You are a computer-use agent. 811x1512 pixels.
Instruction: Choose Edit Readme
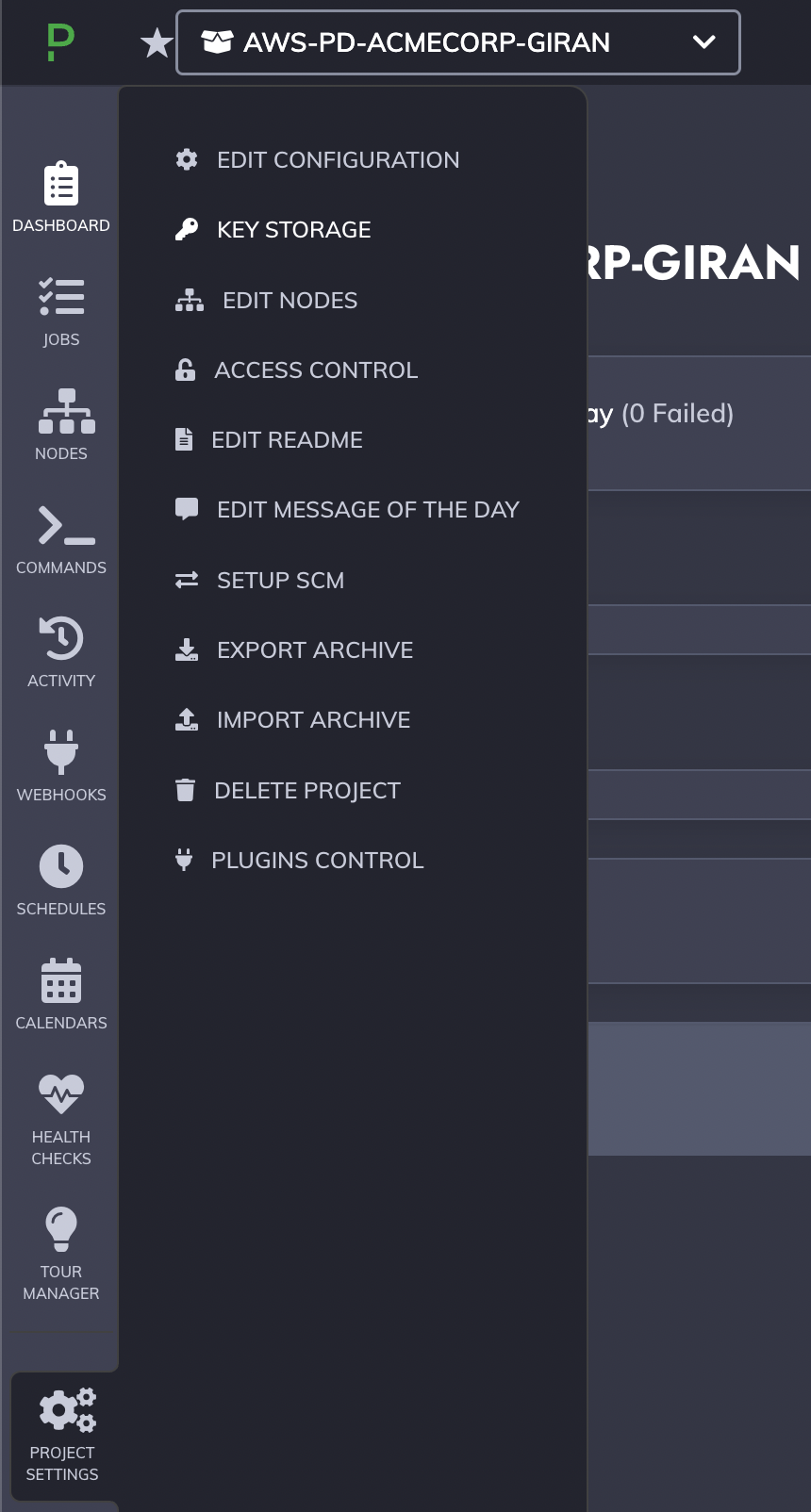[x=269, y=440]
